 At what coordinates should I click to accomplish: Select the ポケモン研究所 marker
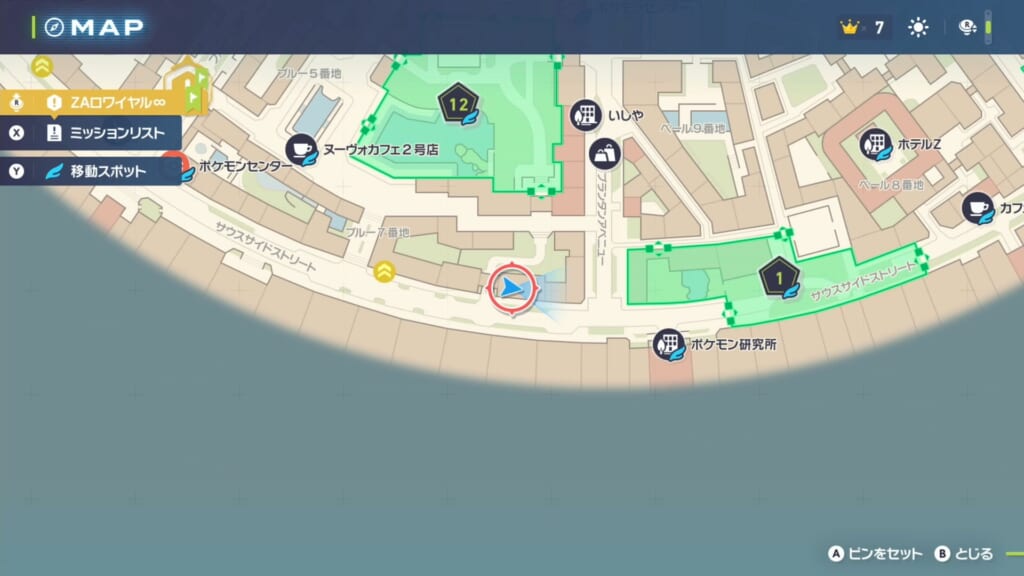pos(670,345)
